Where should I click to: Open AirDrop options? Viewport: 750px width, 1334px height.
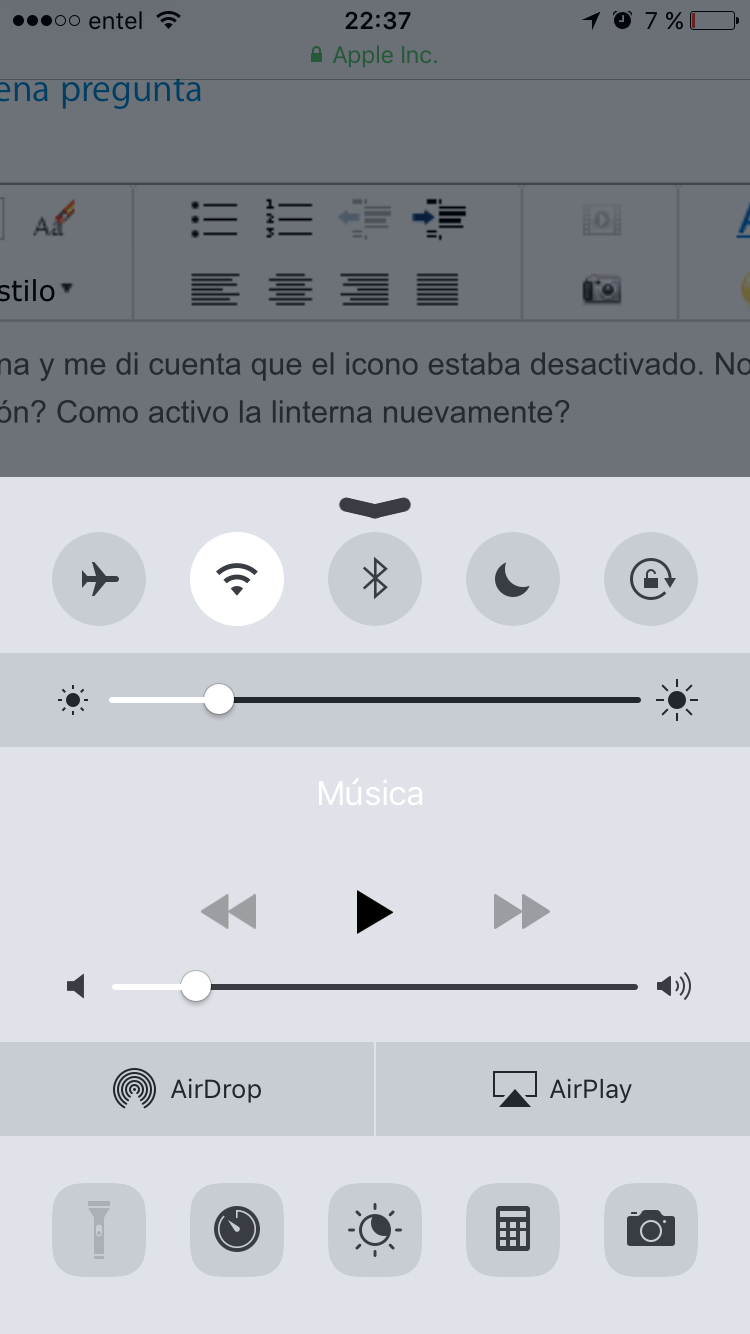tap(187, 1089)
